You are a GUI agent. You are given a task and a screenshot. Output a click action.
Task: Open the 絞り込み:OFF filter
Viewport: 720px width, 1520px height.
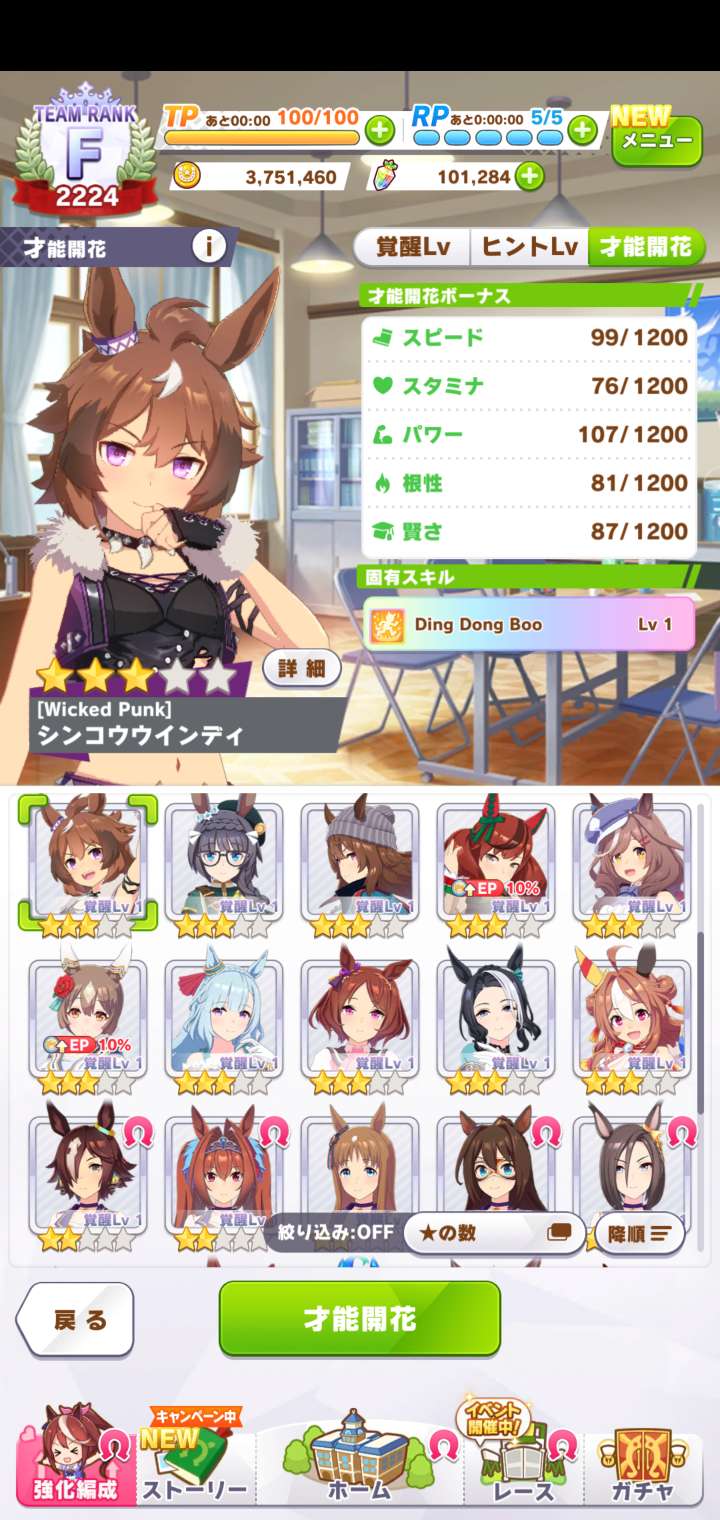(336, 1232)
